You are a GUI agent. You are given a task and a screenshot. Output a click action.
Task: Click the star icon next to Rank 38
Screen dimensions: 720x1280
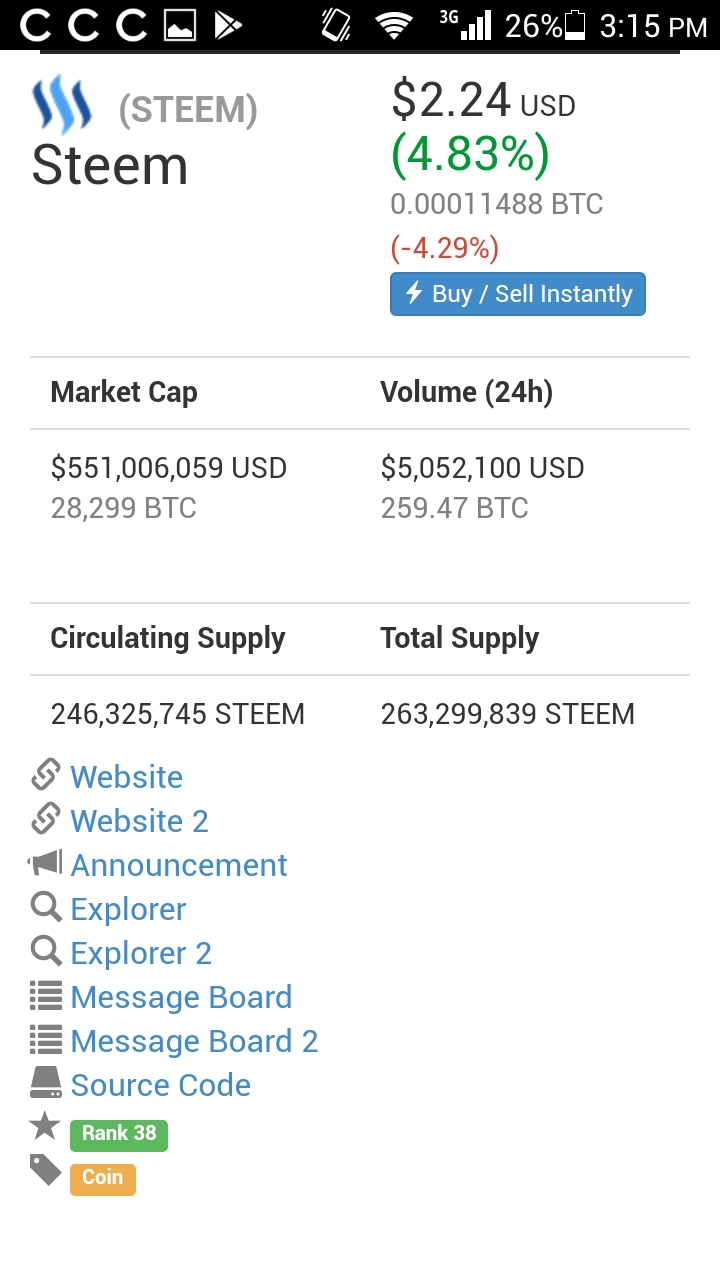point(44,1126)
